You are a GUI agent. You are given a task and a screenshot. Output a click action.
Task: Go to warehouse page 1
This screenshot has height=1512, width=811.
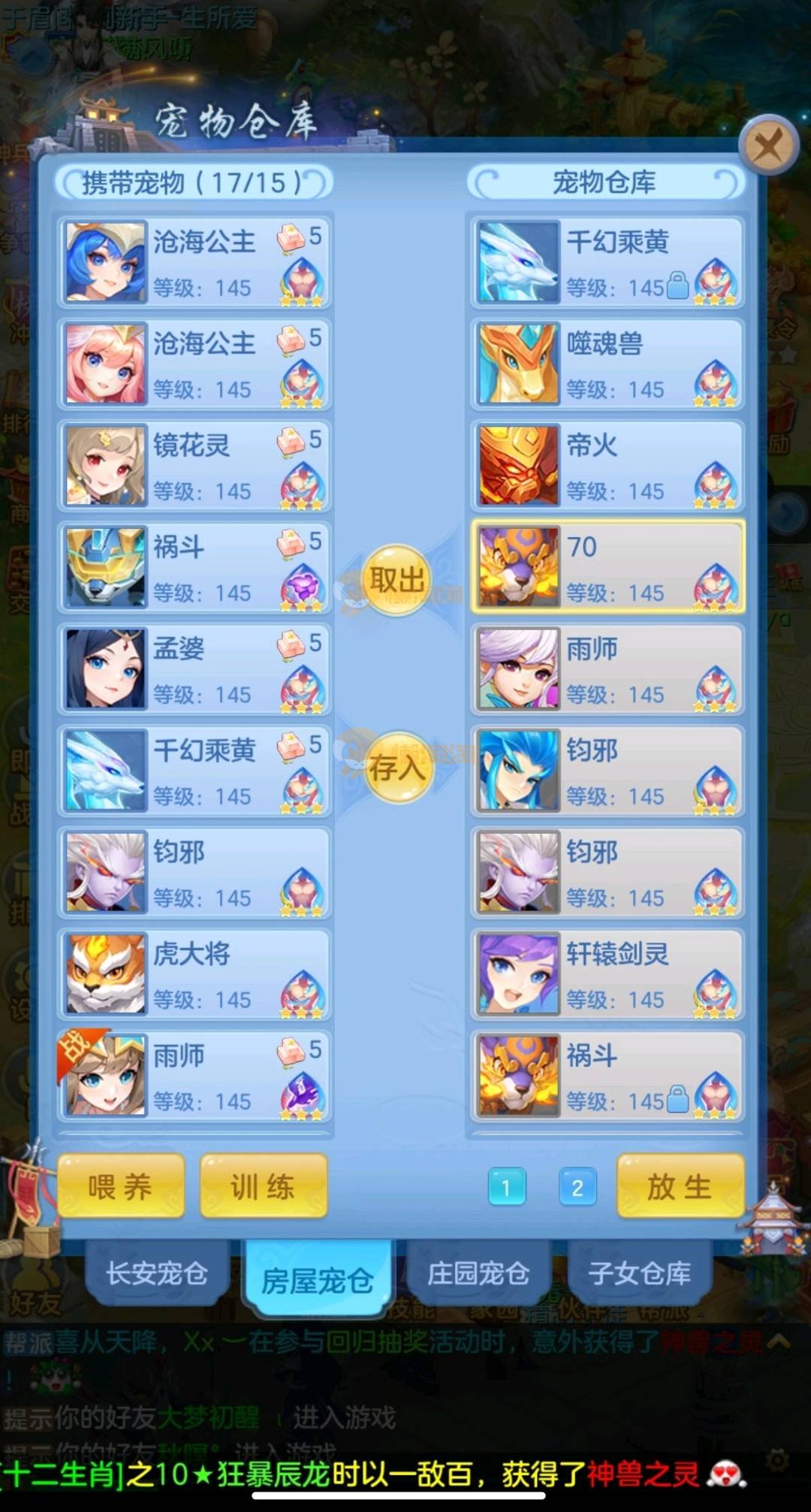click(506, 1188)
